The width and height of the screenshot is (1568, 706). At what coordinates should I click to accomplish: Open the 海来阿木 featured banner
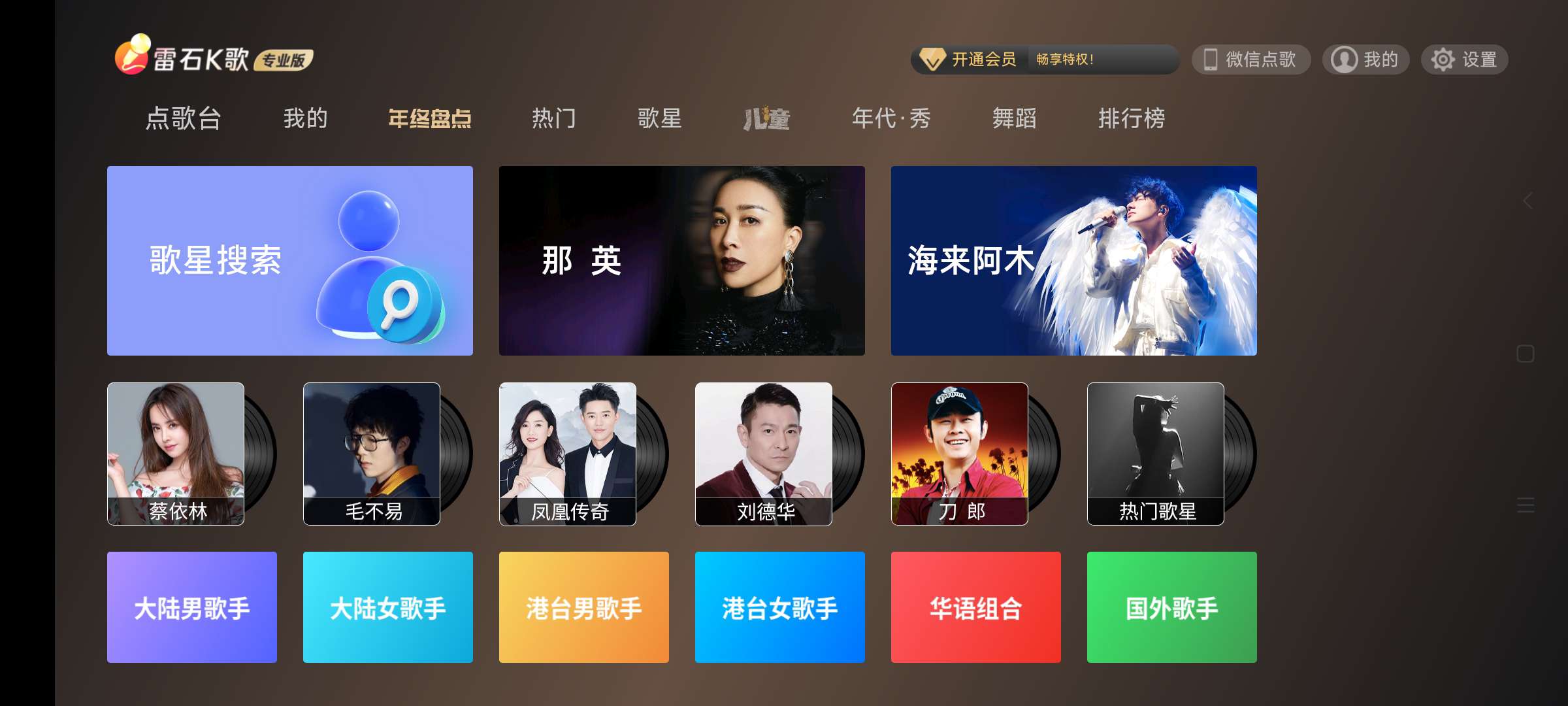click(1073, 260)
